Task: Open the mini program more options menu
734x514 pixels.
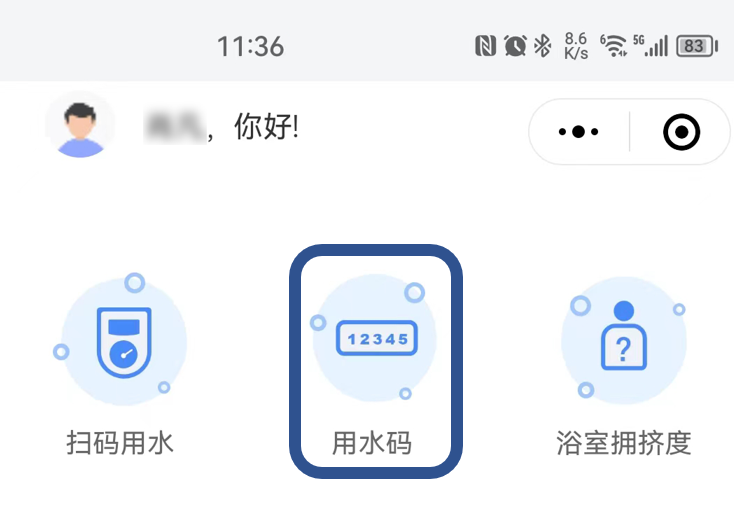Action: point(579,131)
